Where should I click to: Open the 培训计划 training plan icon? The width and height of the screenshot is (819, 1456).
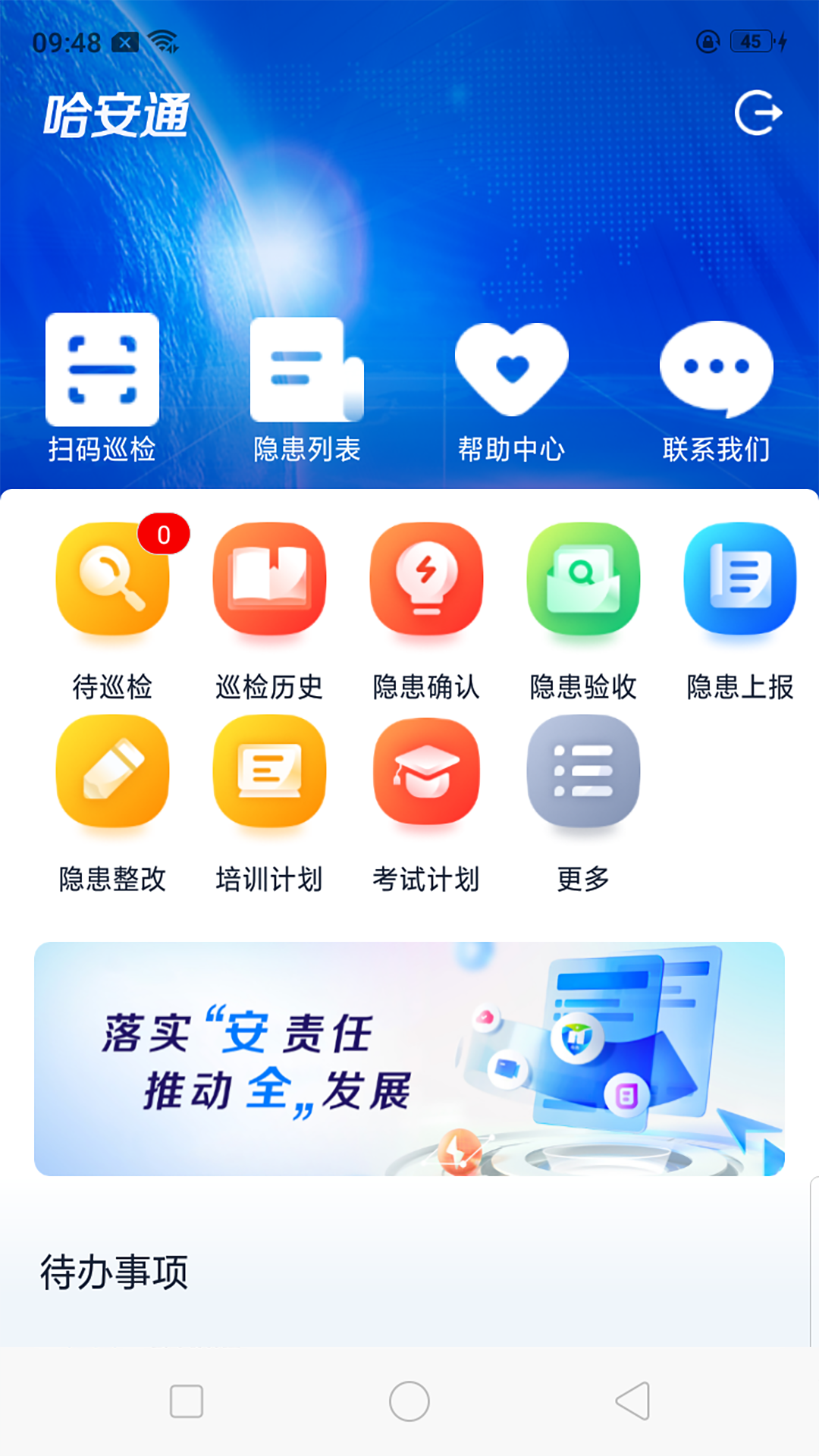click(269, 771)
